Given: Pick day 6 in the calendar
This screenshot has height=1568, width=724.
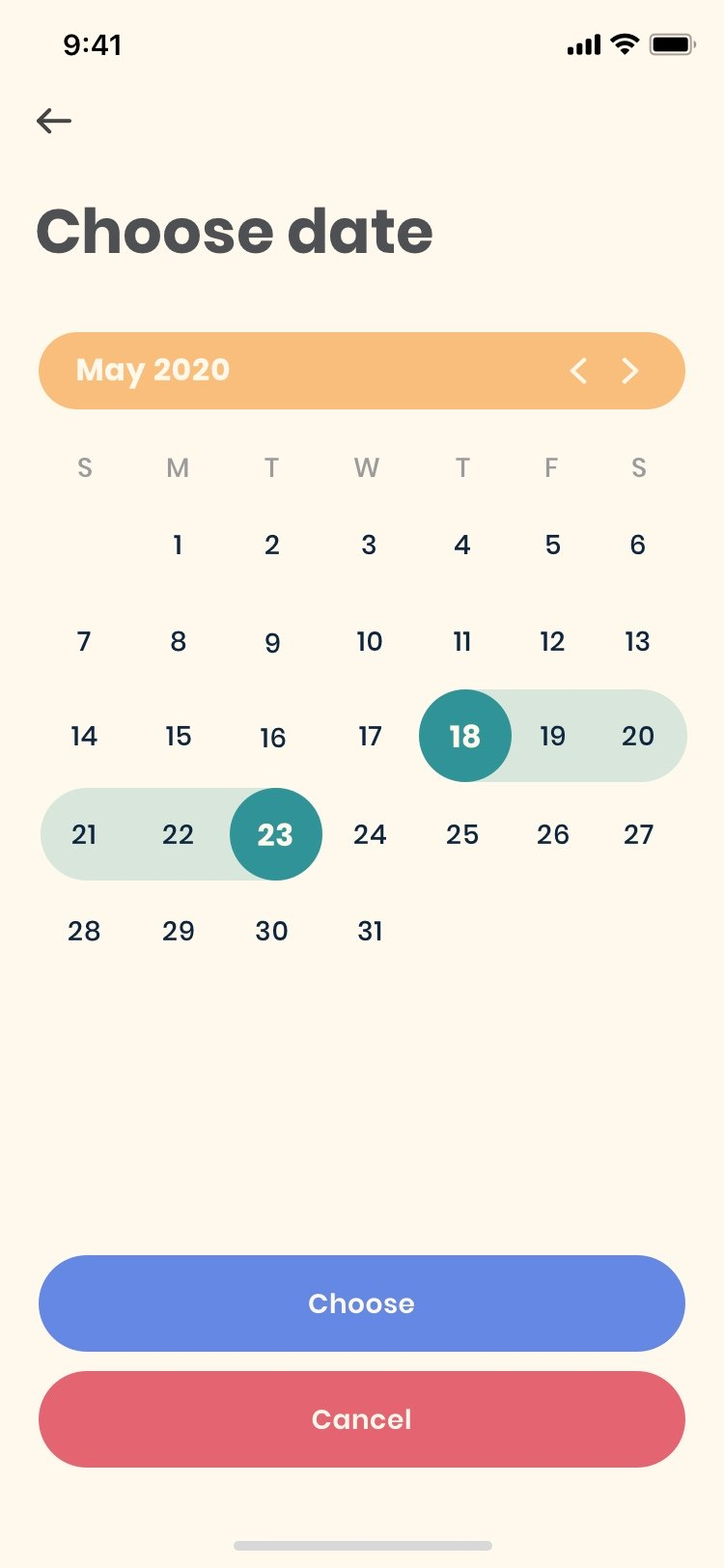Looking at the screenshot, I should 638,545.
